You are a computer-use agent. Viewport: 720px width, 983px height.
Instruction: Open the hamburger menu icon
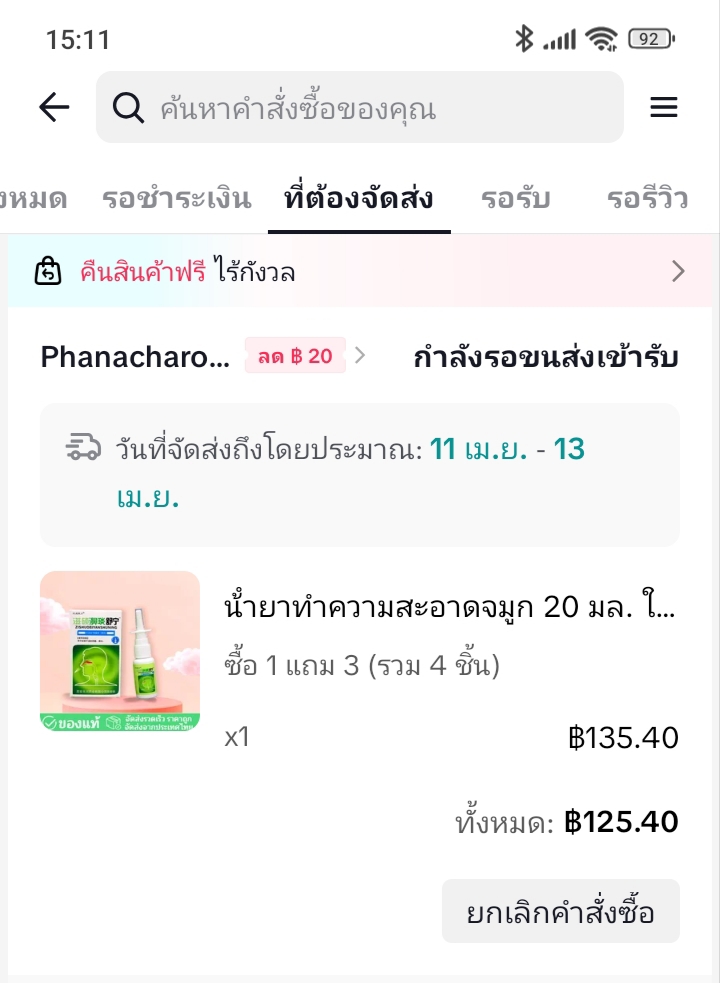point(664,108)
